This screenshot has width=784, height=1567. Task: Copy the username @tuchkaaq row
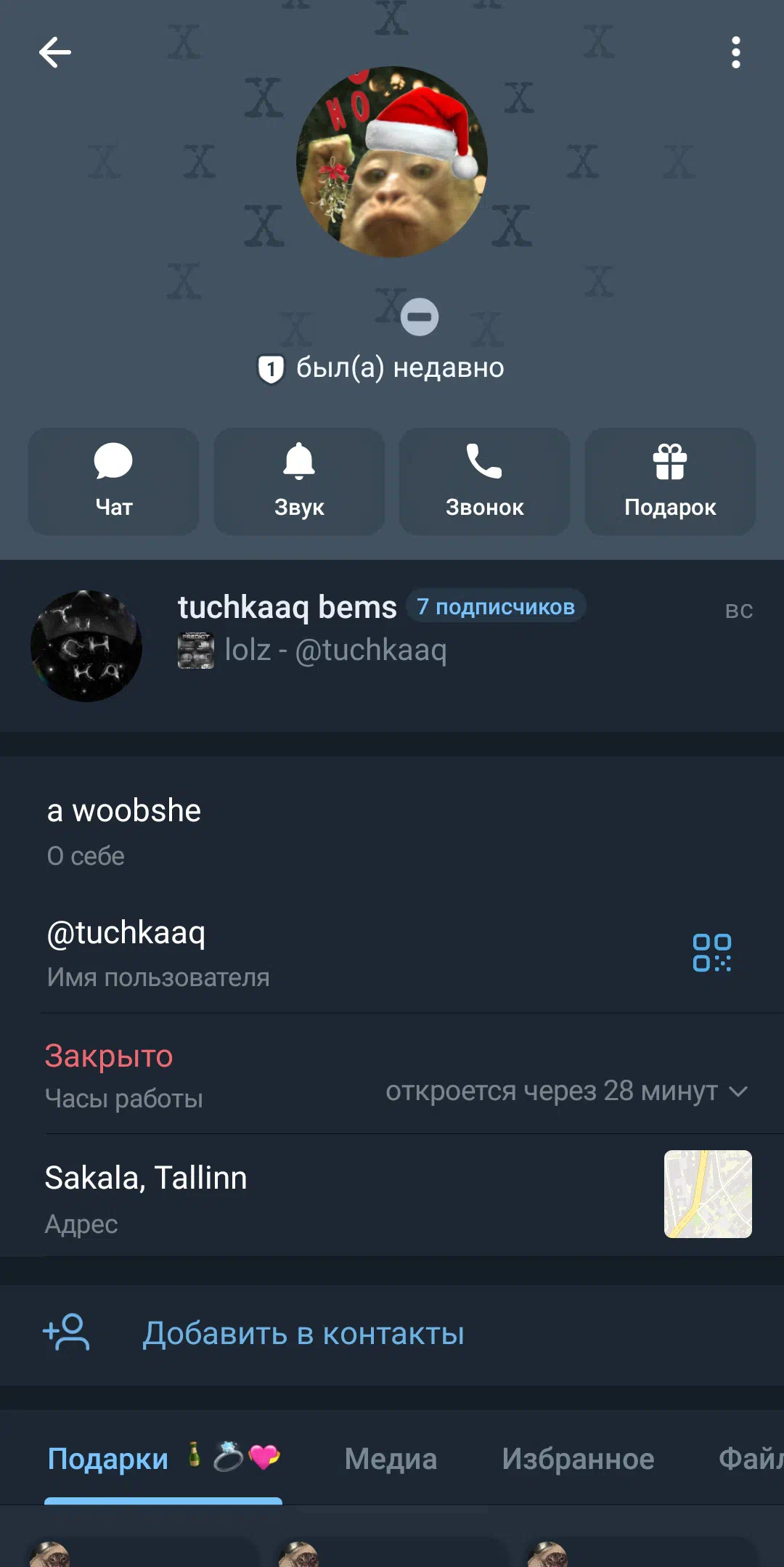point(218,951)
